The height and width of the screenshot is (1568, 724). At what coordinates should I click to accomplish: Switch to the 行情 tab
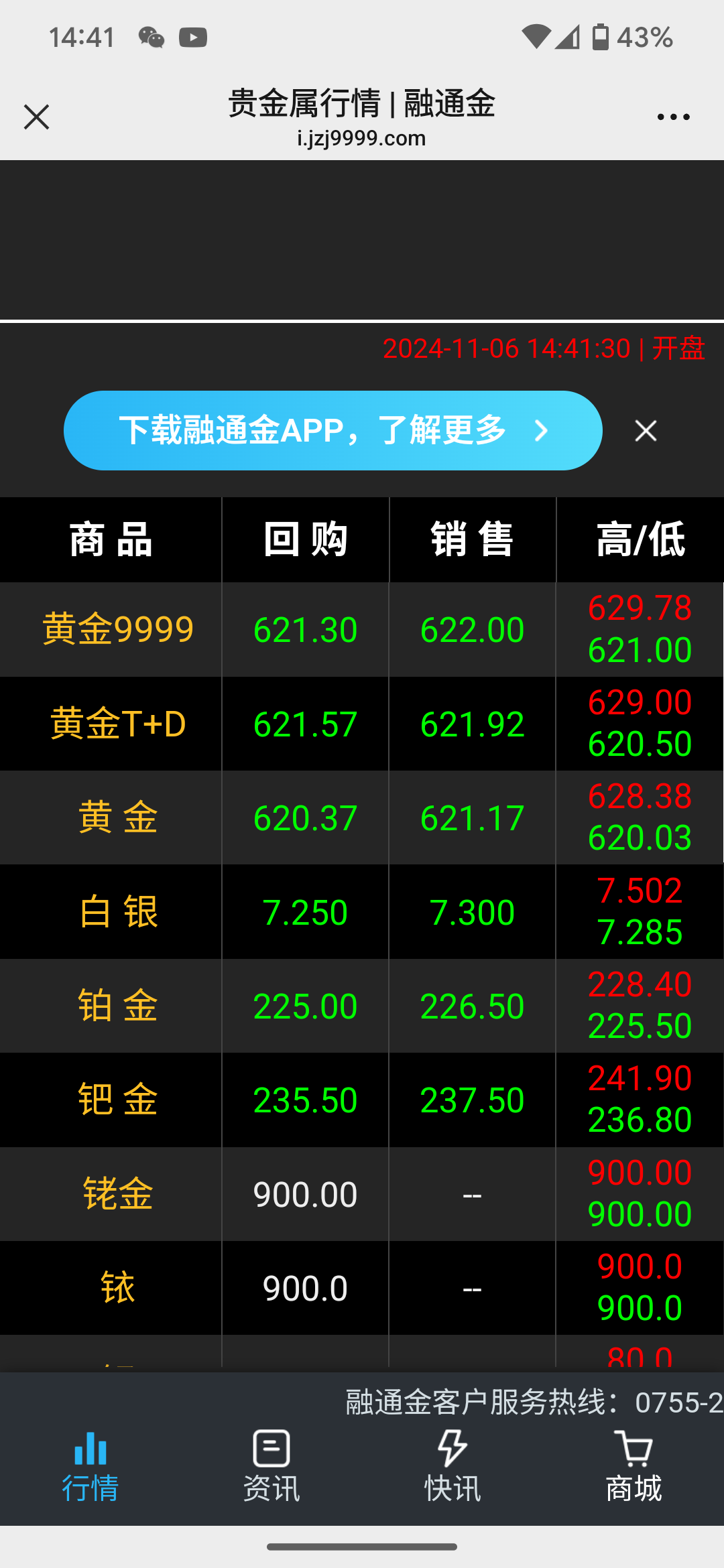[90, 1467]
